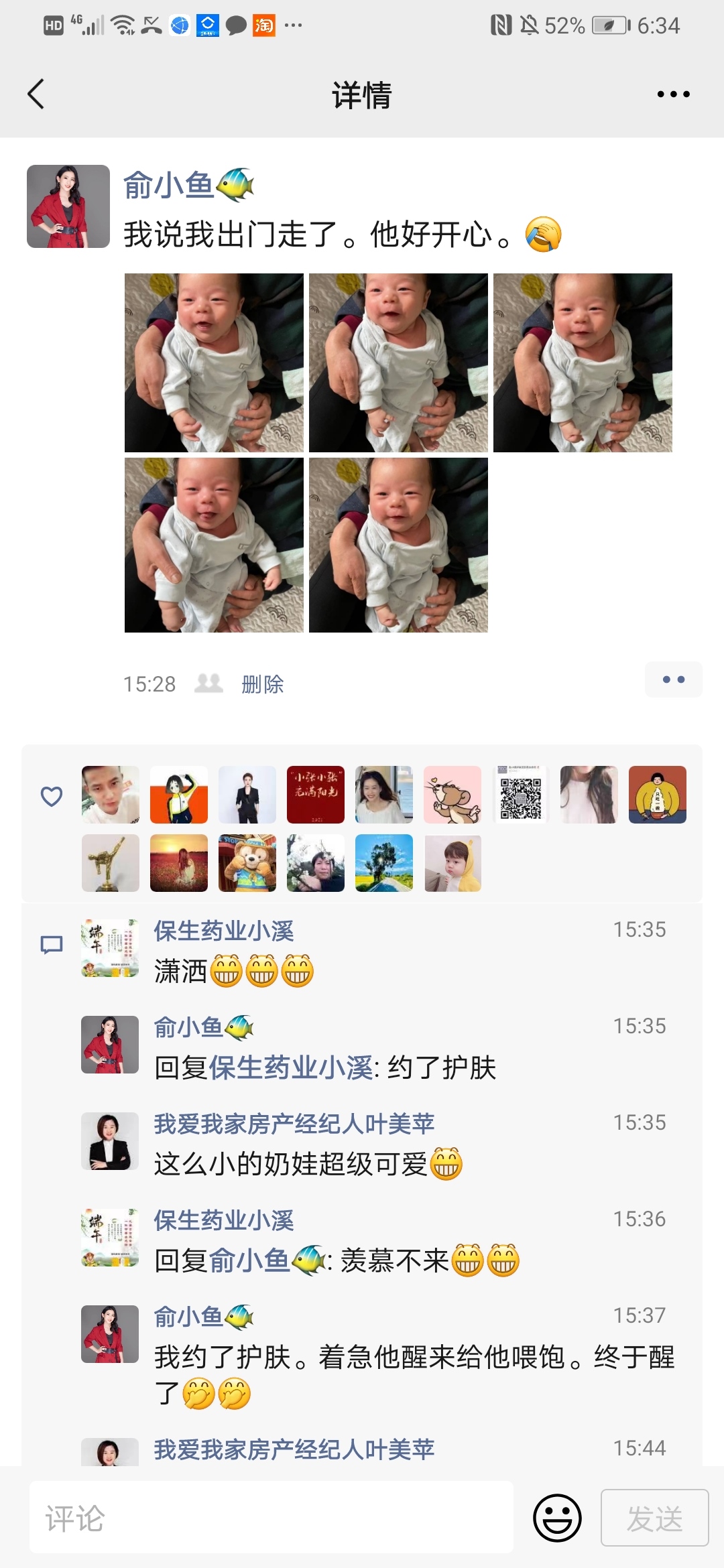Image resolution: width=724 pixels, height=1568 pixels.
Task: Open 俞小鱼's profile picture beside the post
Action: pyautogui.click(x=68, y=206)
